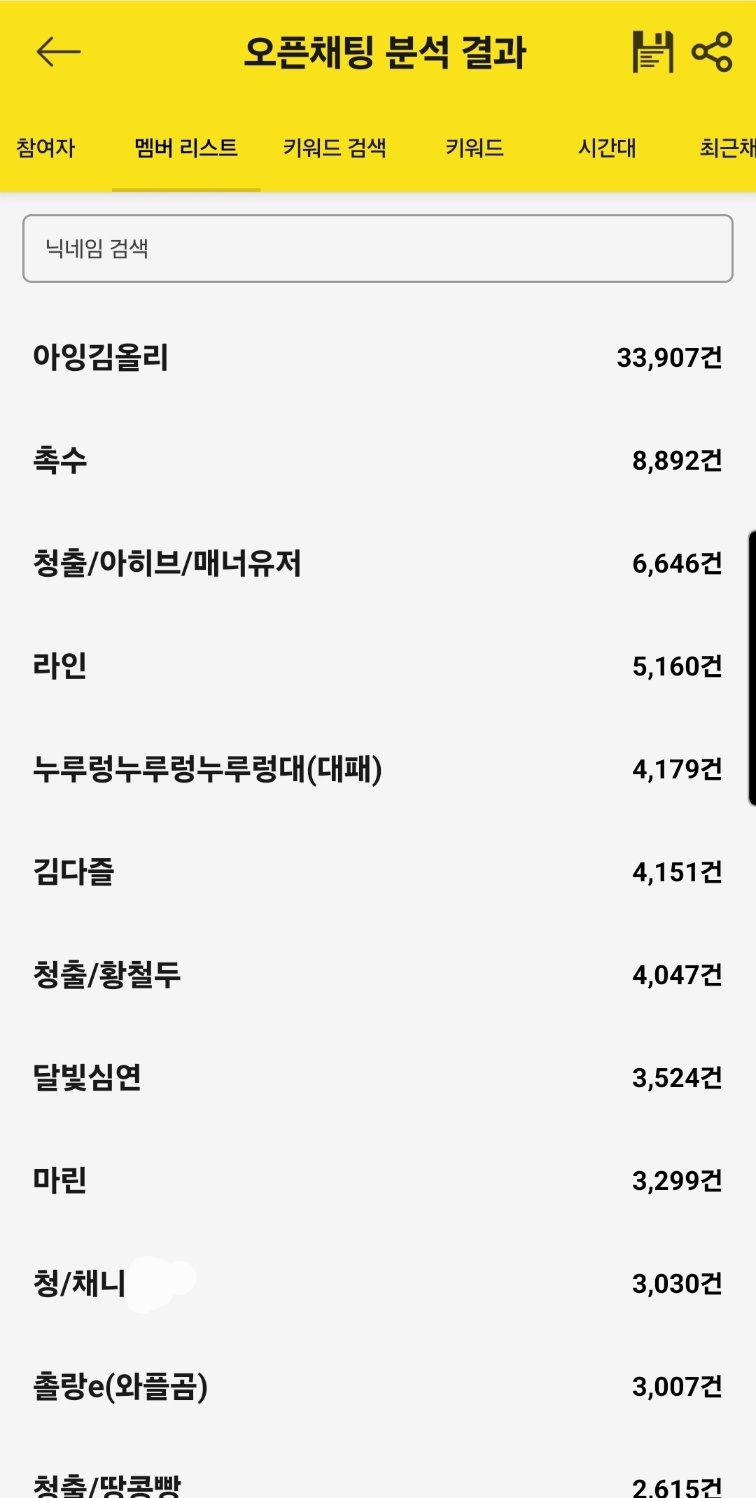Switch to the 참여자 tab
The height and width of the screenshot is (1498, 756).
click(45, 149)
